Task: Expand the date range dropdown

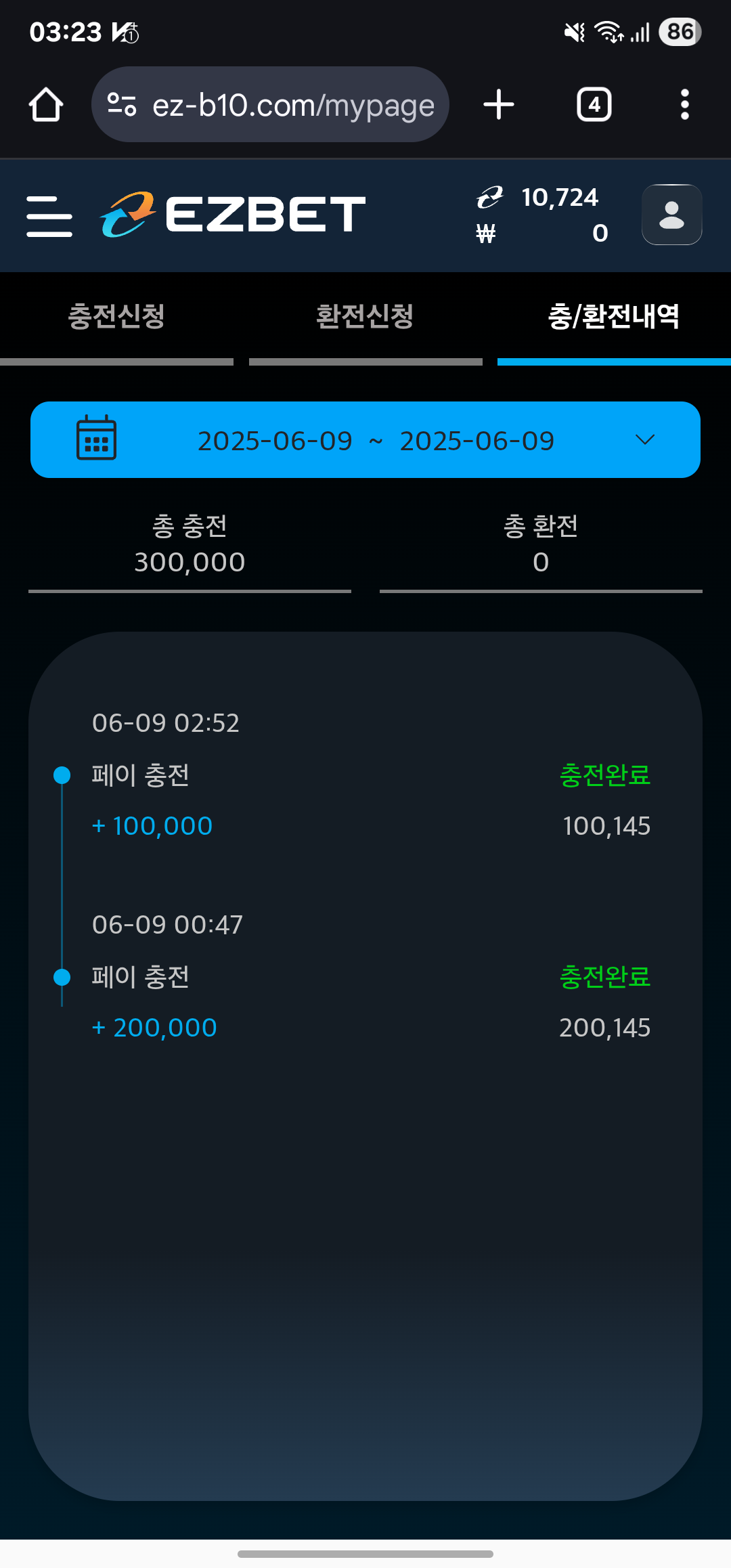Action: [x=365, y=440]
